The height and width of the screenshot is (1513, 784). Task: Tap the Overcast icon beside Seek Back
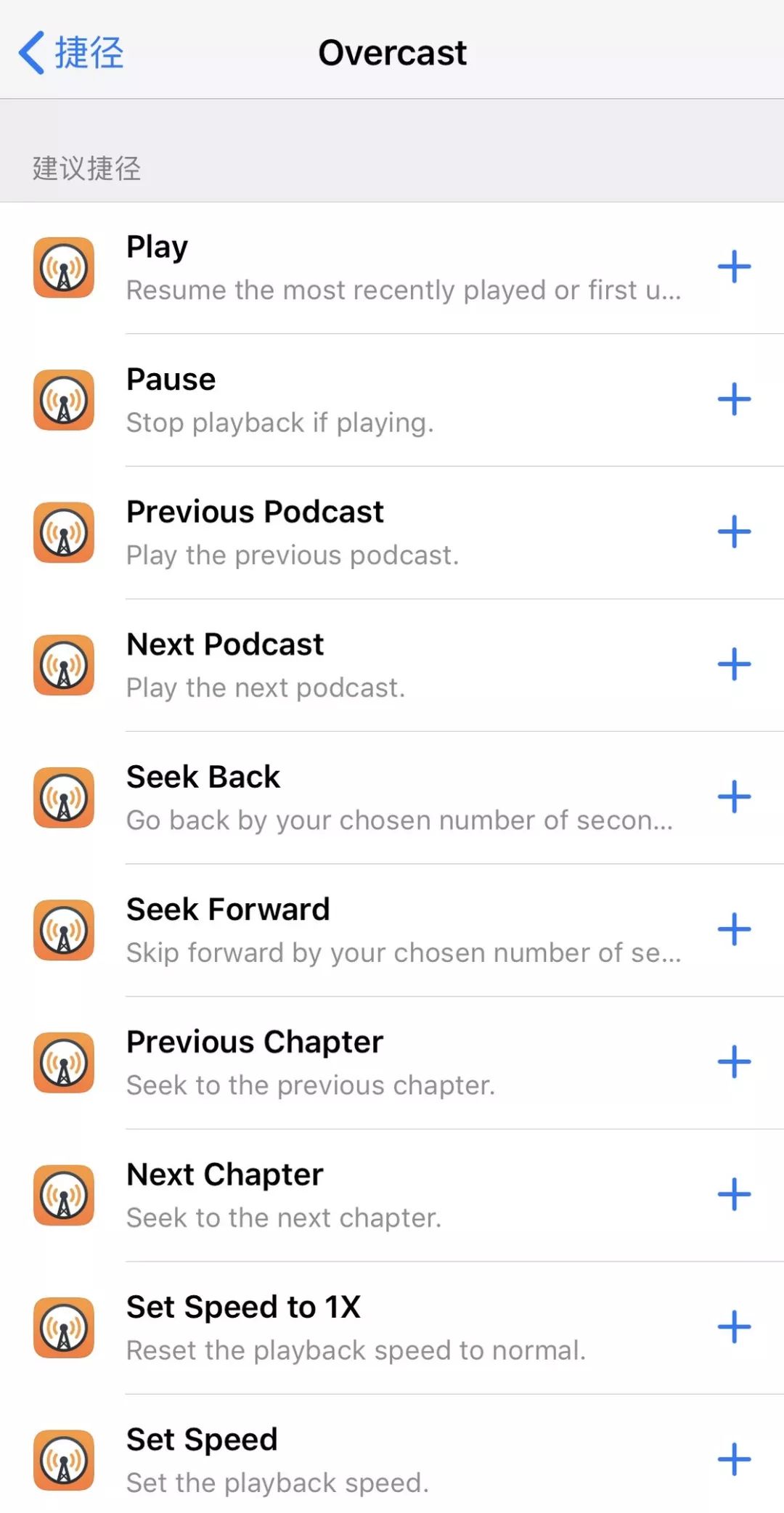pyautogui.click(x=63, y=796)
